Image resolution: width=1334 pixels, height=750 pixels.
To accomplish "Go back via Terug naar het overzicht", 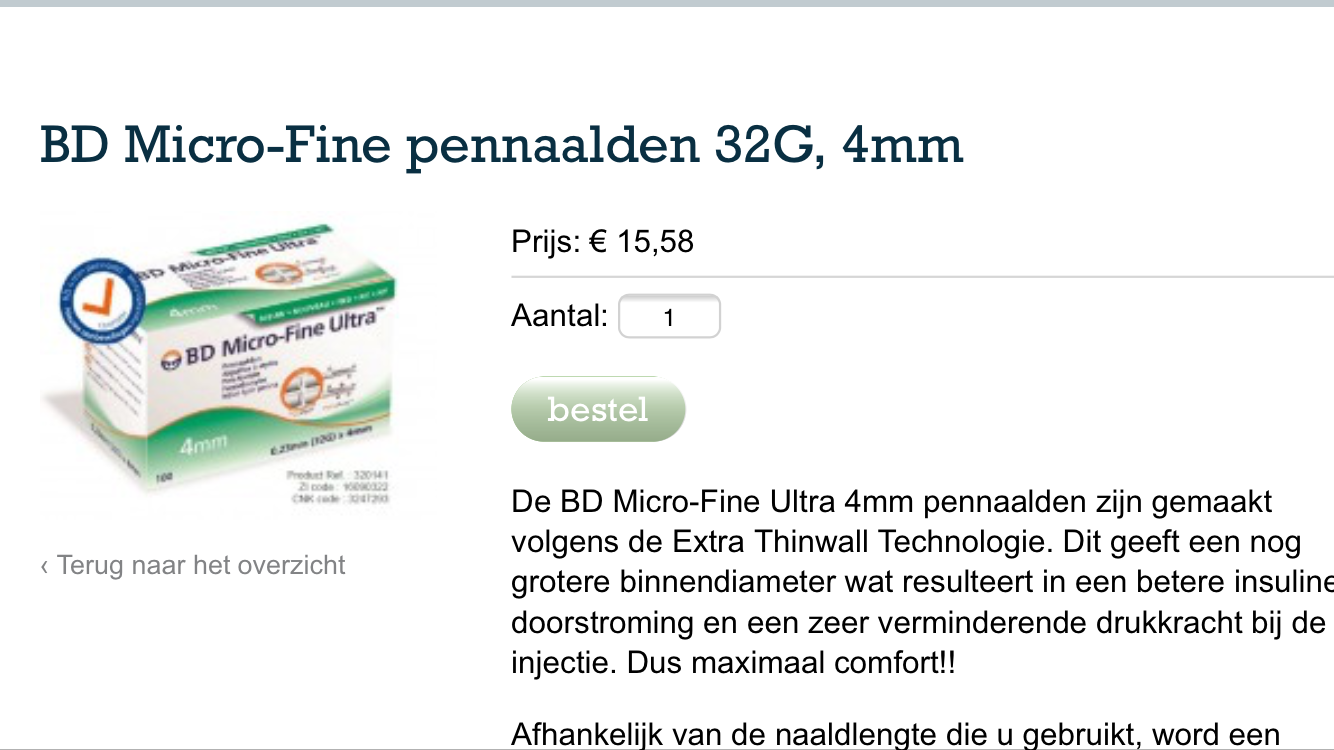I will point(193,565).
